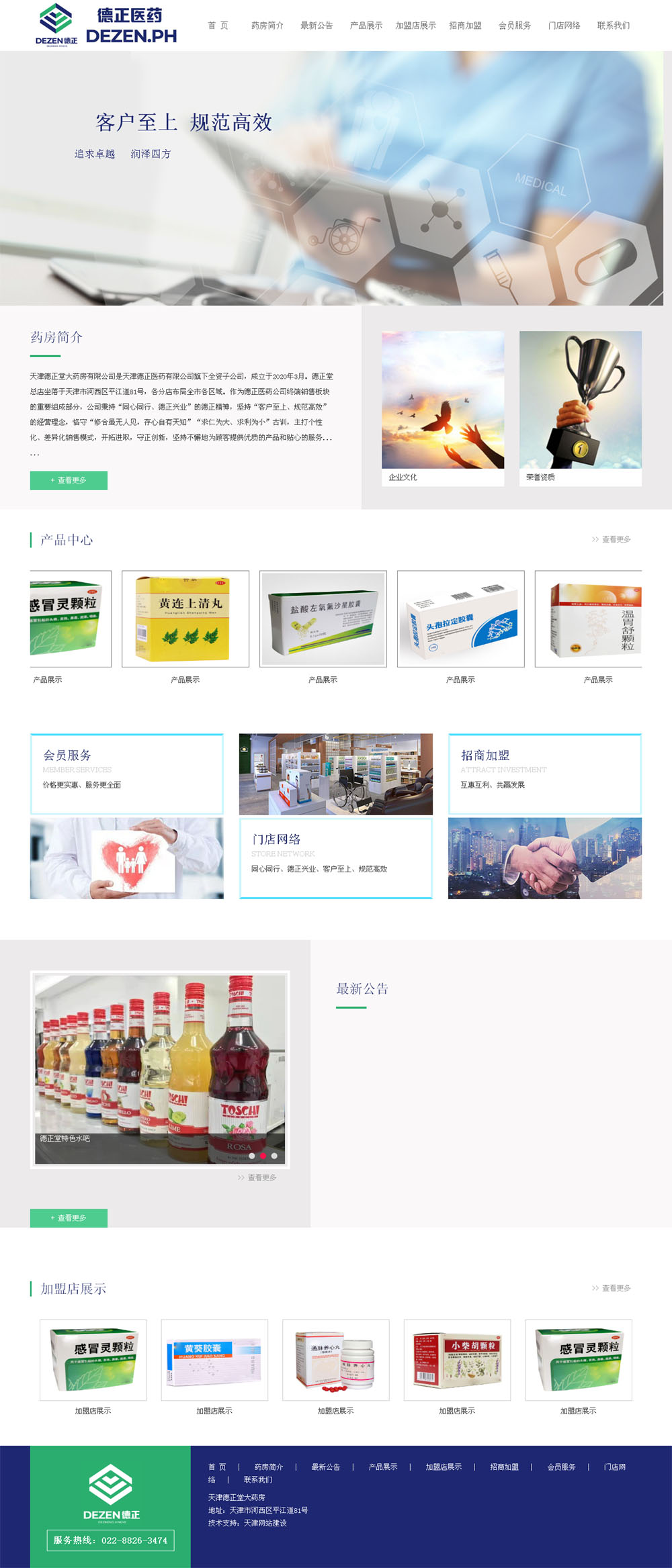Viewport: 672px width, 1568px height.
Task: Select 门店网络 in top navigation
Action: coord(564,26)
